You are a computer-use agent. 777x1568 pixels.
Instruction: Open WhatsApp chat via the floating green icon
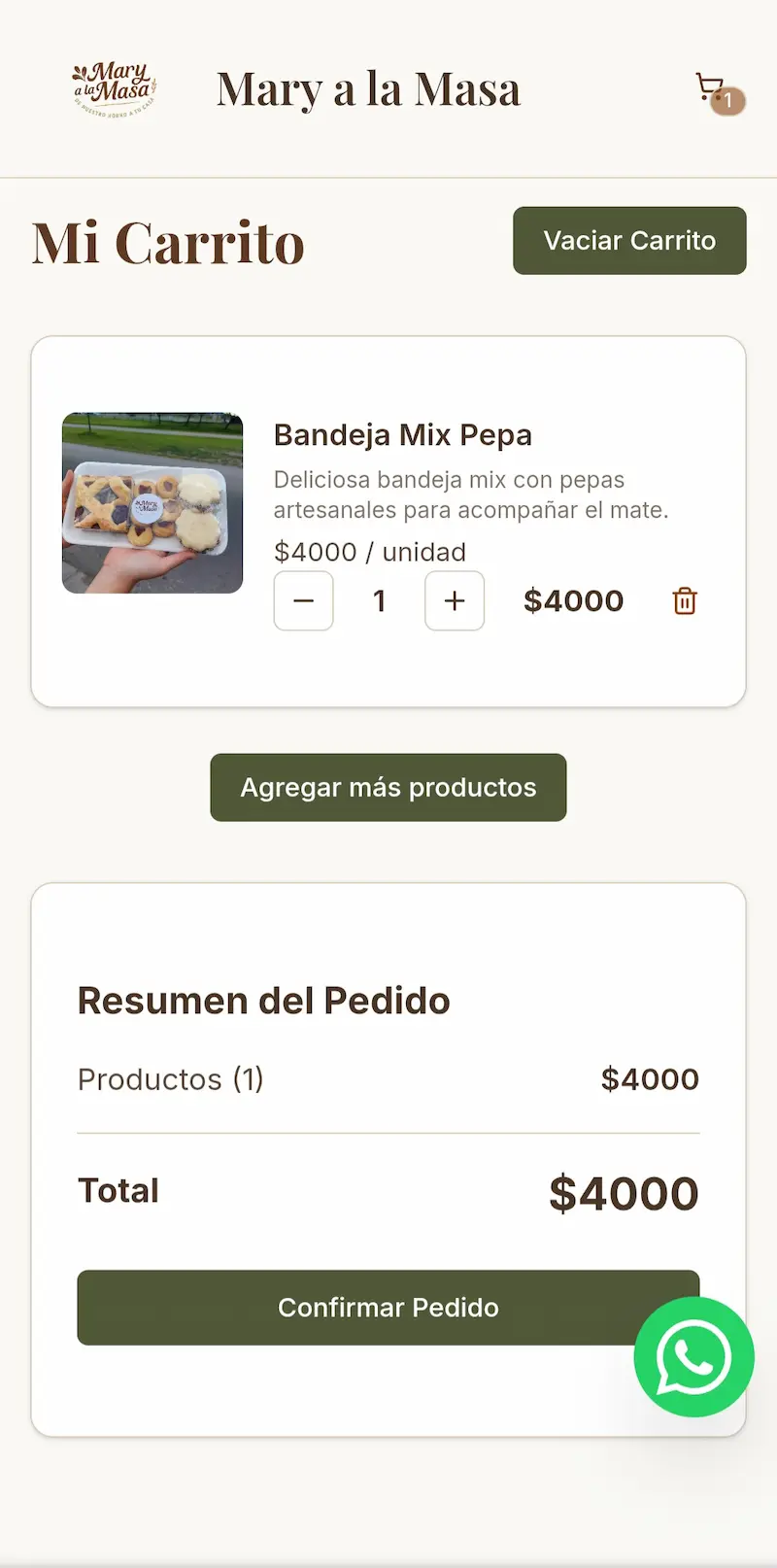(693, 1357)
